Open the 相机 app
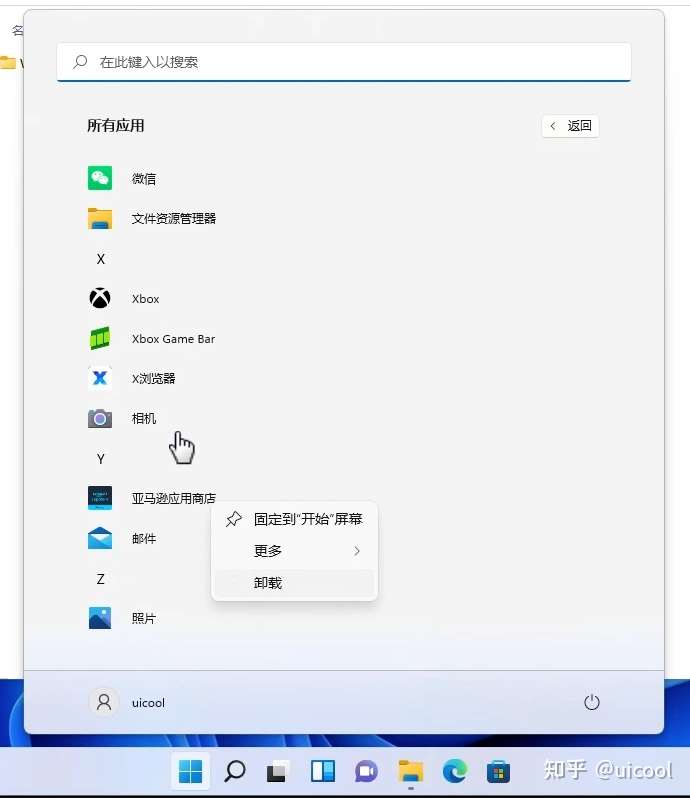 [x=143, y=419]
